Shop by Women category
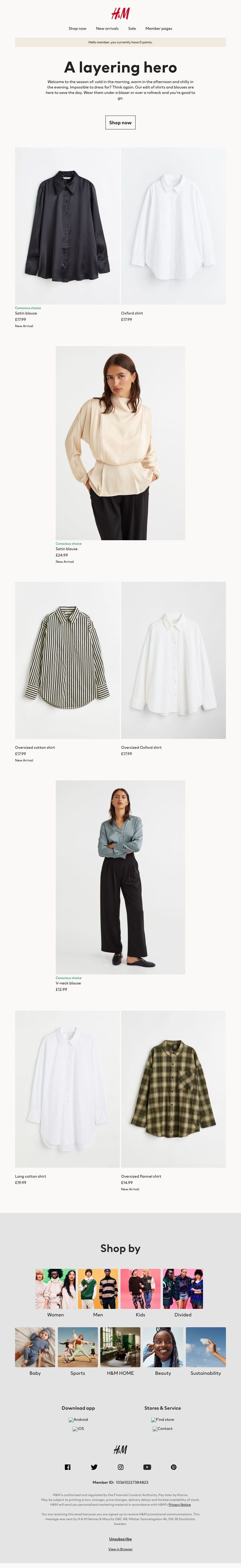 tap(55, 1289)
